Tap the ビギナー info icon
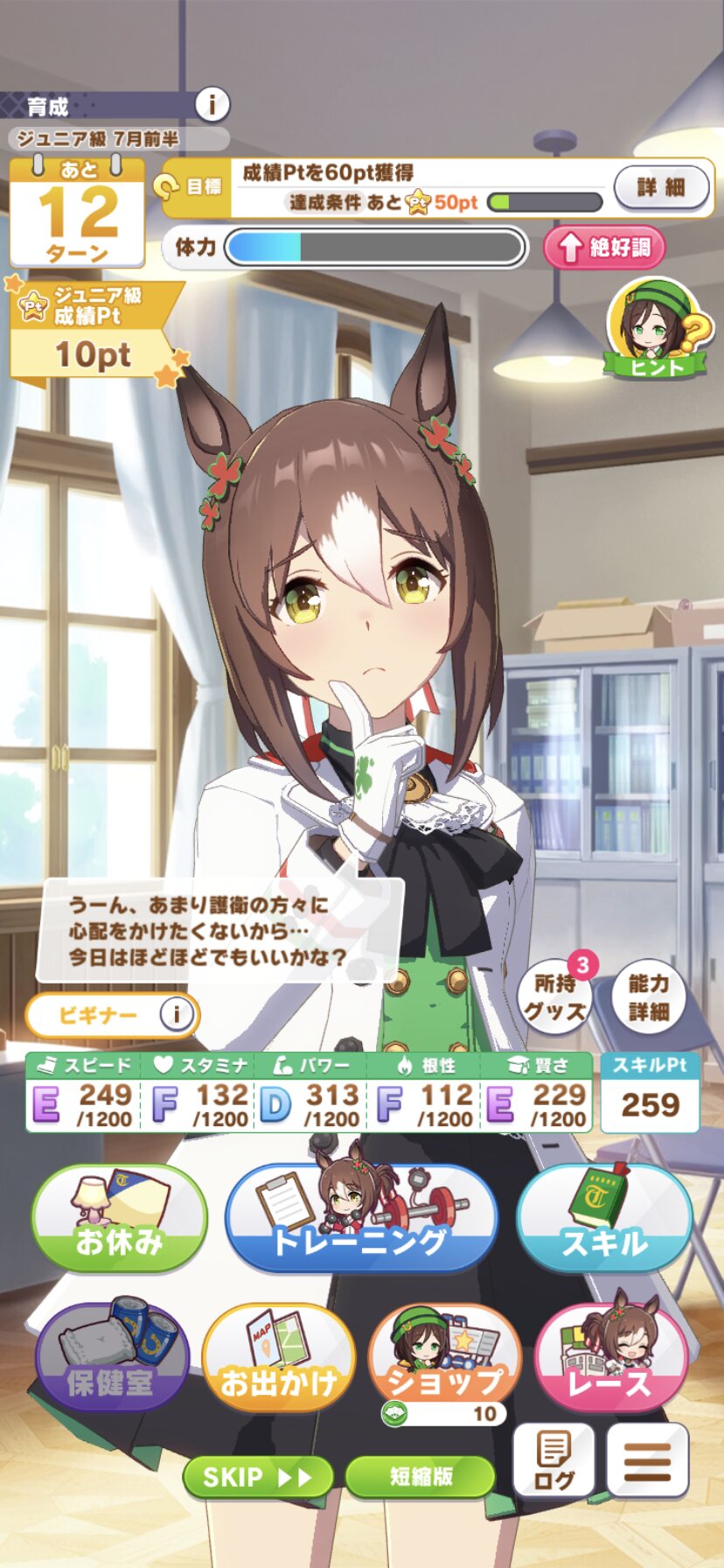 (176, 1015)
